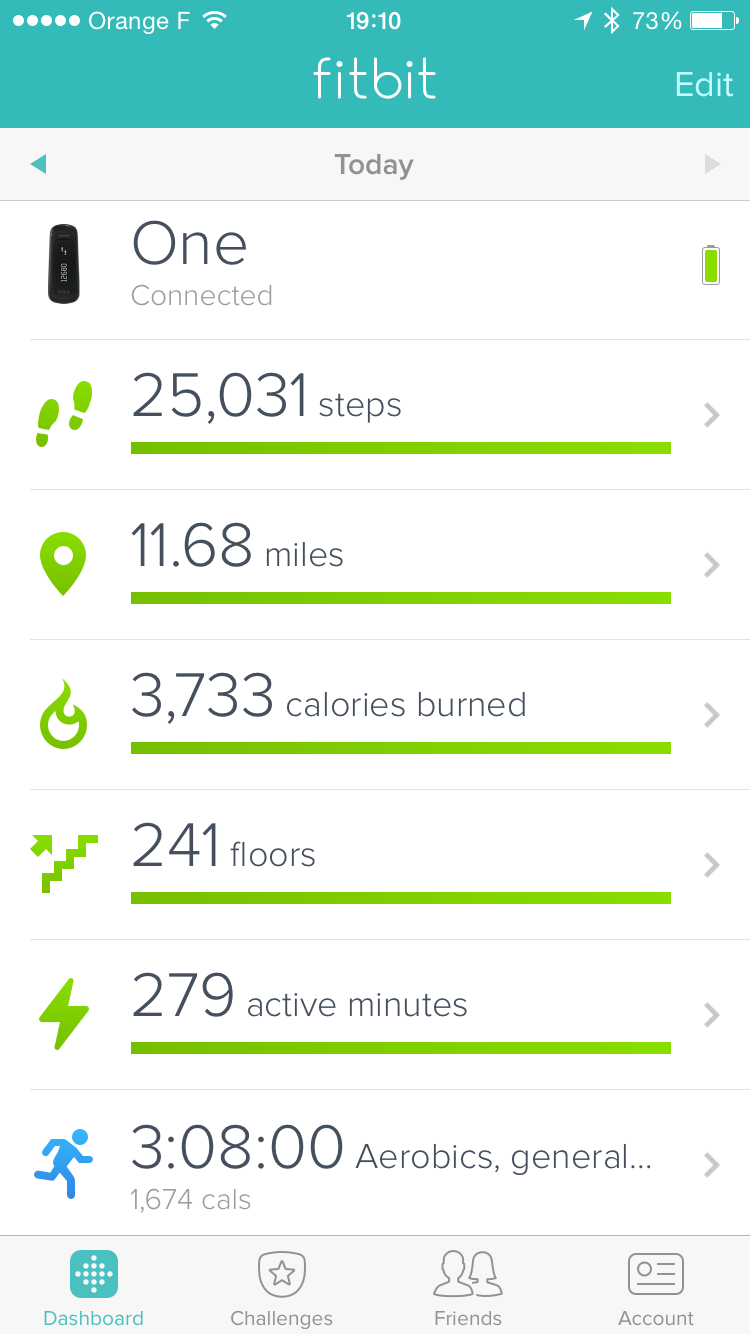Open the 279 active minutes row
The width and height of the screenshot is (750, 1334).
click(375, 1015)
